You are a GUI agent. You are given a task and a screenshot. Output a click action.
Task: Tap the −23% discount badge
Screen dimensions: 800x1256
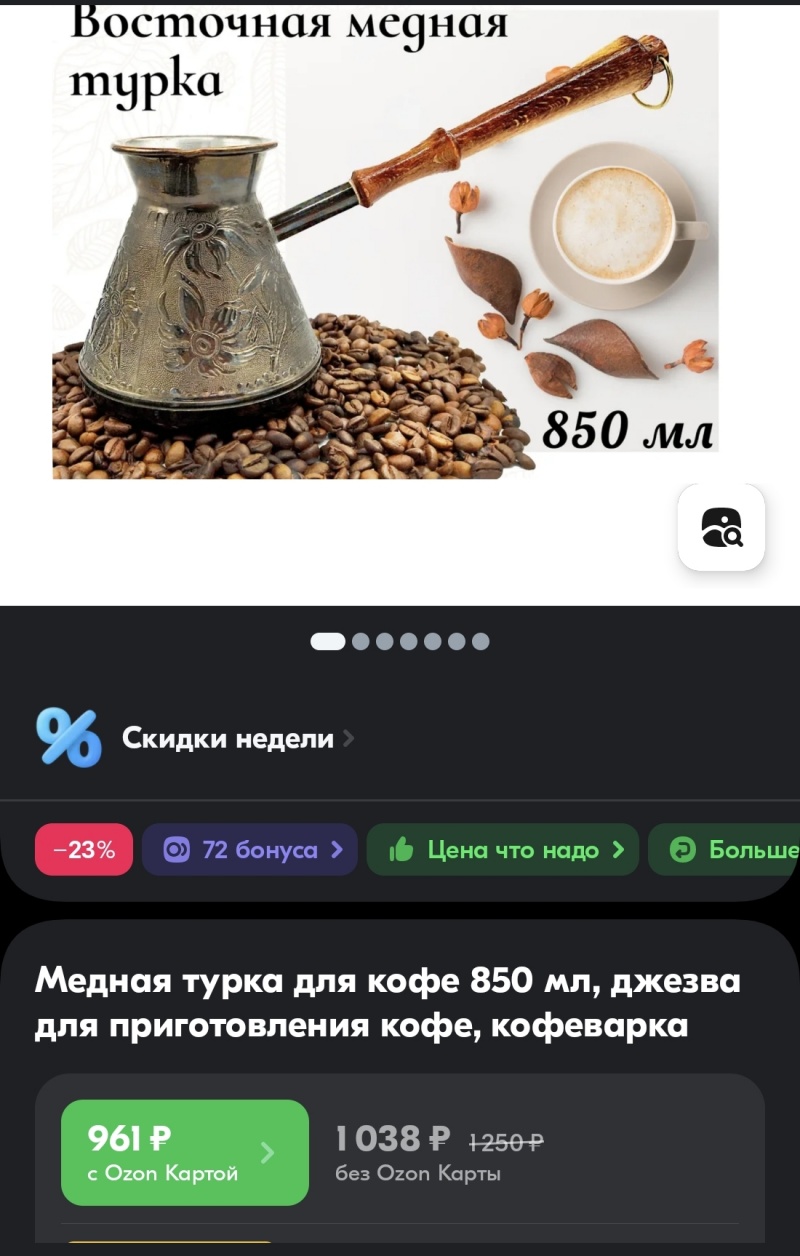[84, 850]
